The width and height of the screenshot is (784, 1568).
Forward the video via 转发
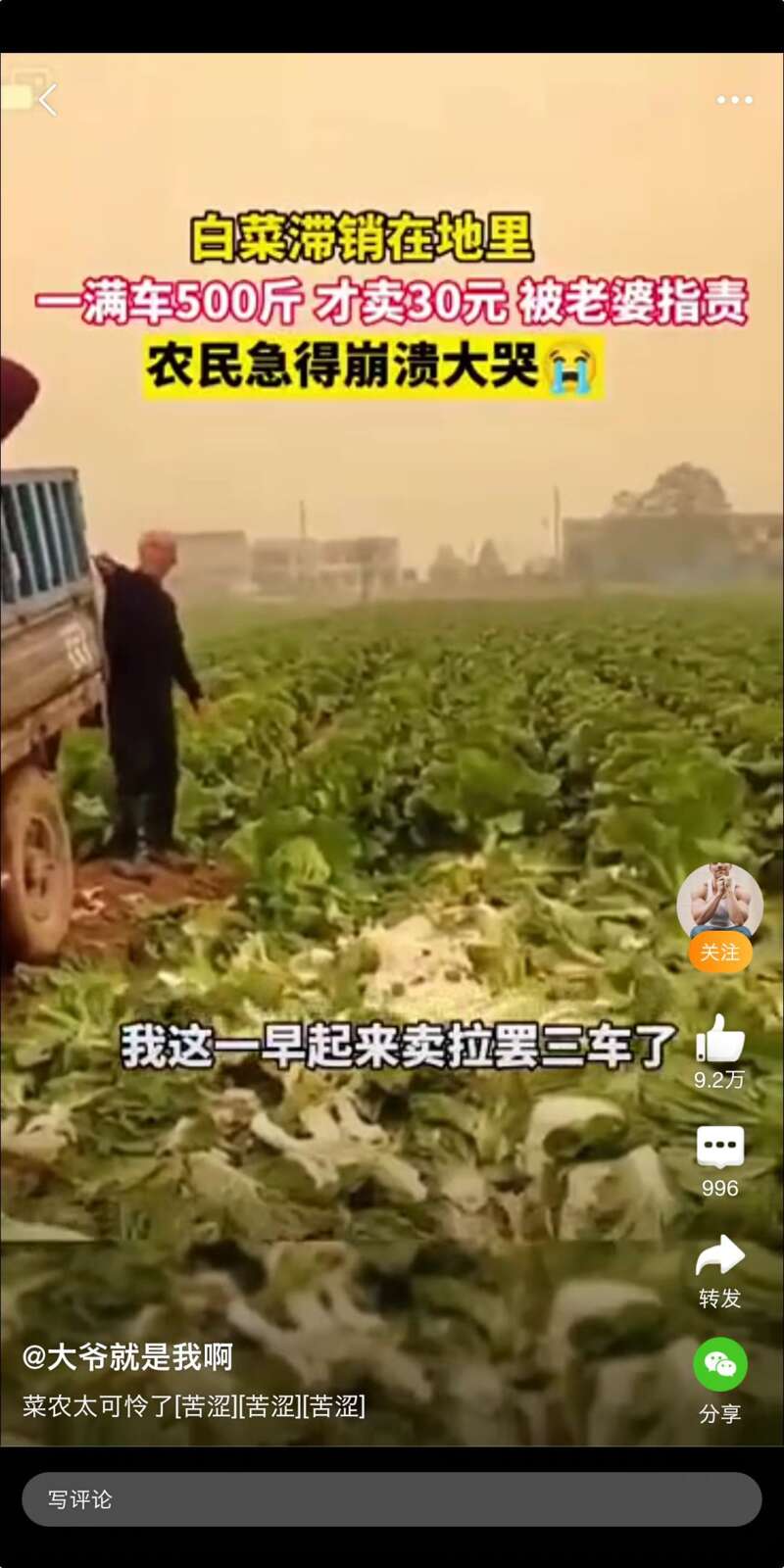click(x=720, y=1258)
